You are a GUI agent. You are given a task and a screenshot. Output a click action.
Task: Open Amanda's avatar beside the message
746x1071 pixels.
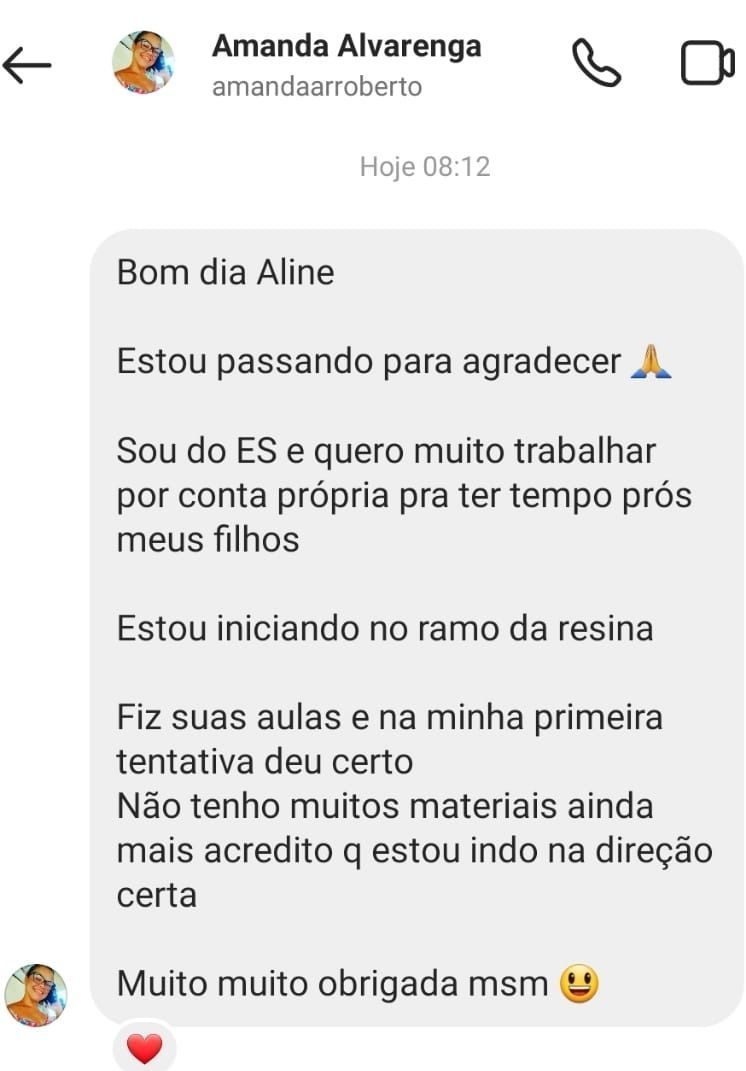(36, 995)
